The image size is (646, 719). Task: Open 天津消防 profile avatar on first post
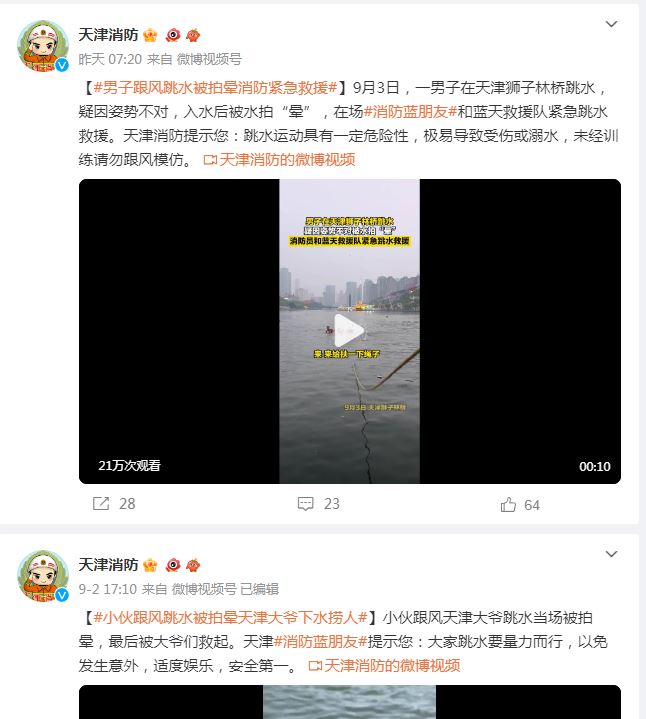[x=43, y=46]
